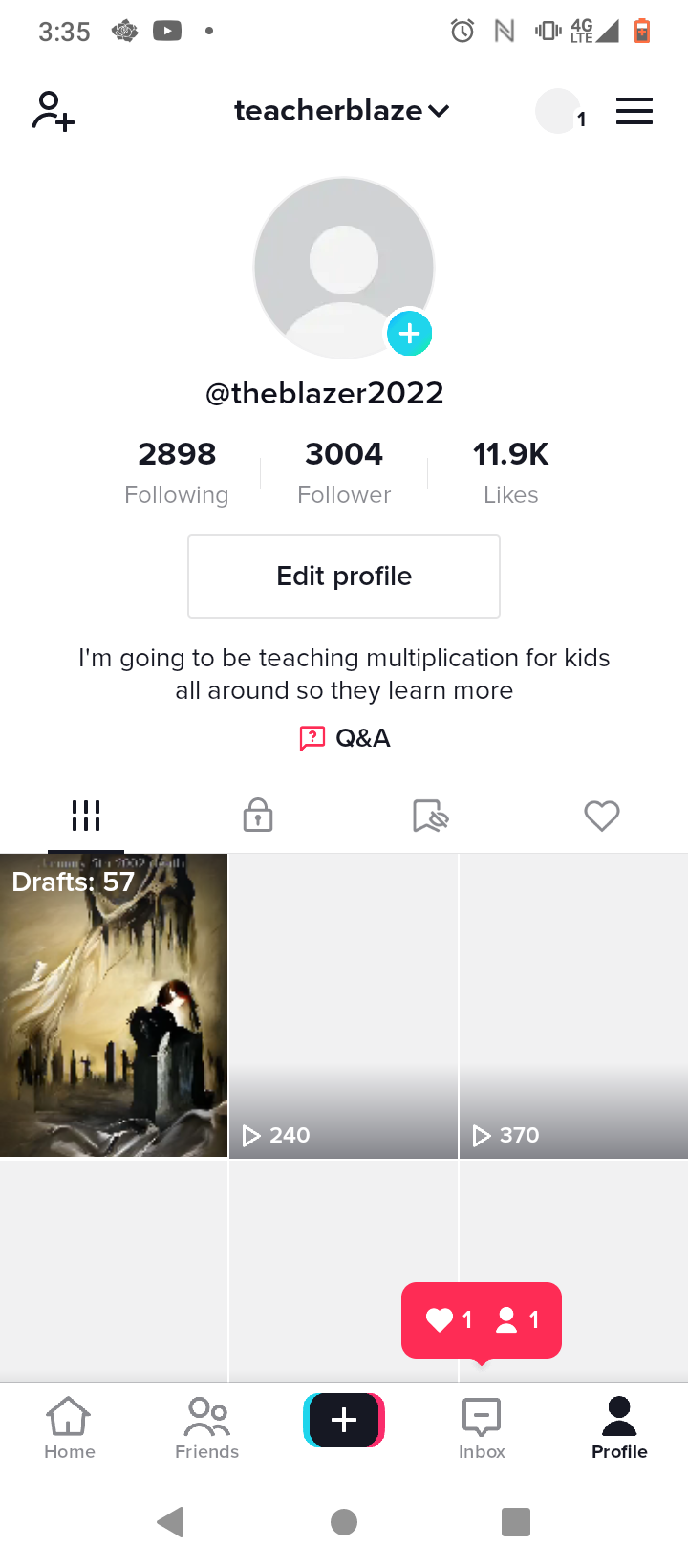View the Follower list

pyautogui.click(x=344, y=472)
